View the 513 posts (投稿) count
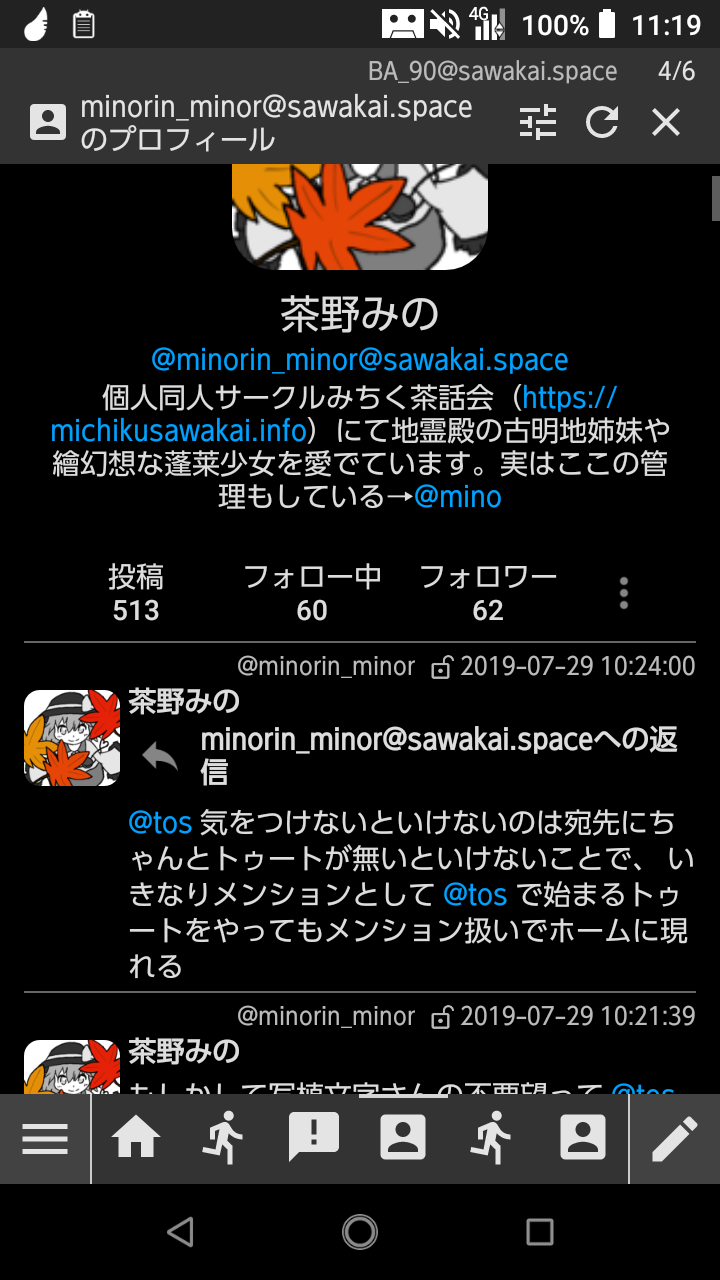The image size is (720, 1280). pos(136,593)
